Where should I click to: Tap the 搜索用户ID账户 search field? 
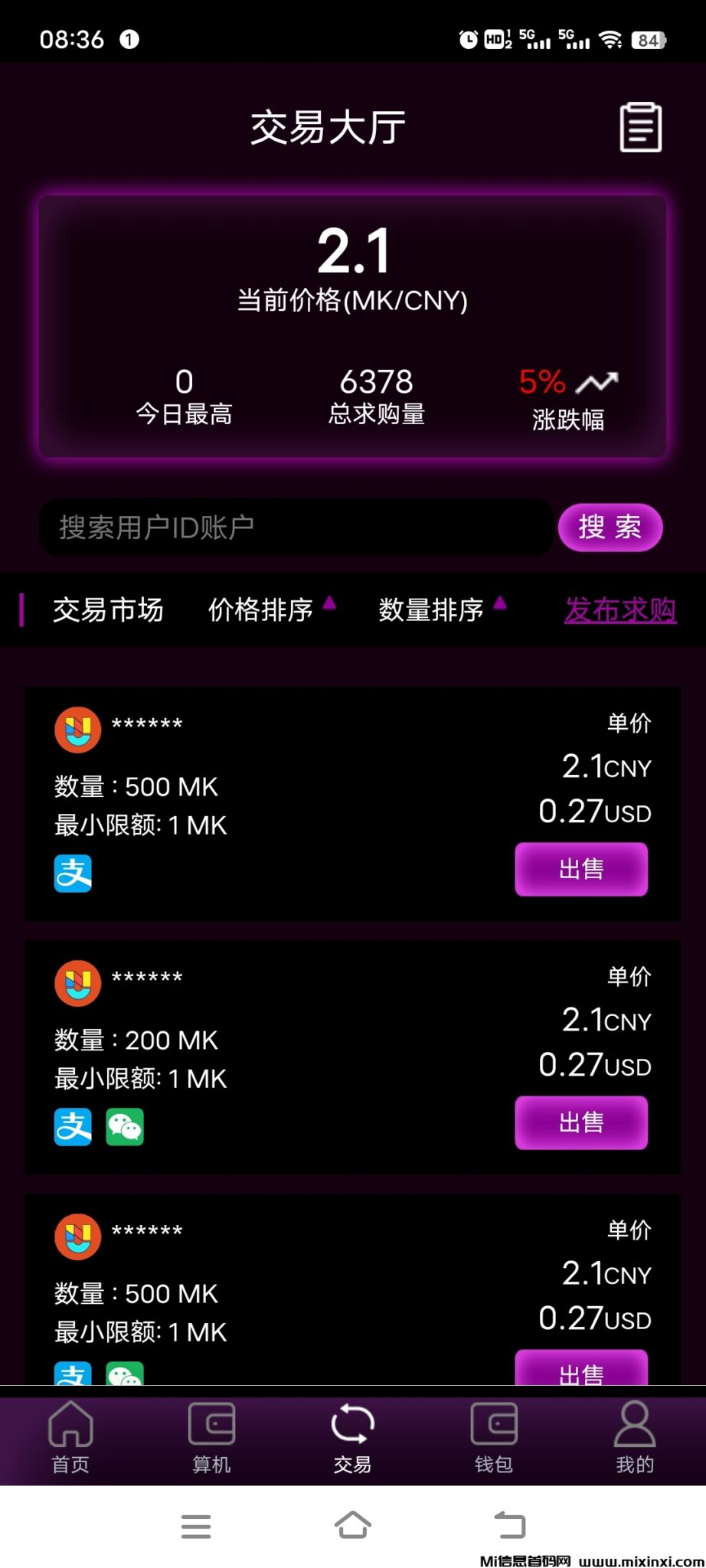(x=296, y=528)
